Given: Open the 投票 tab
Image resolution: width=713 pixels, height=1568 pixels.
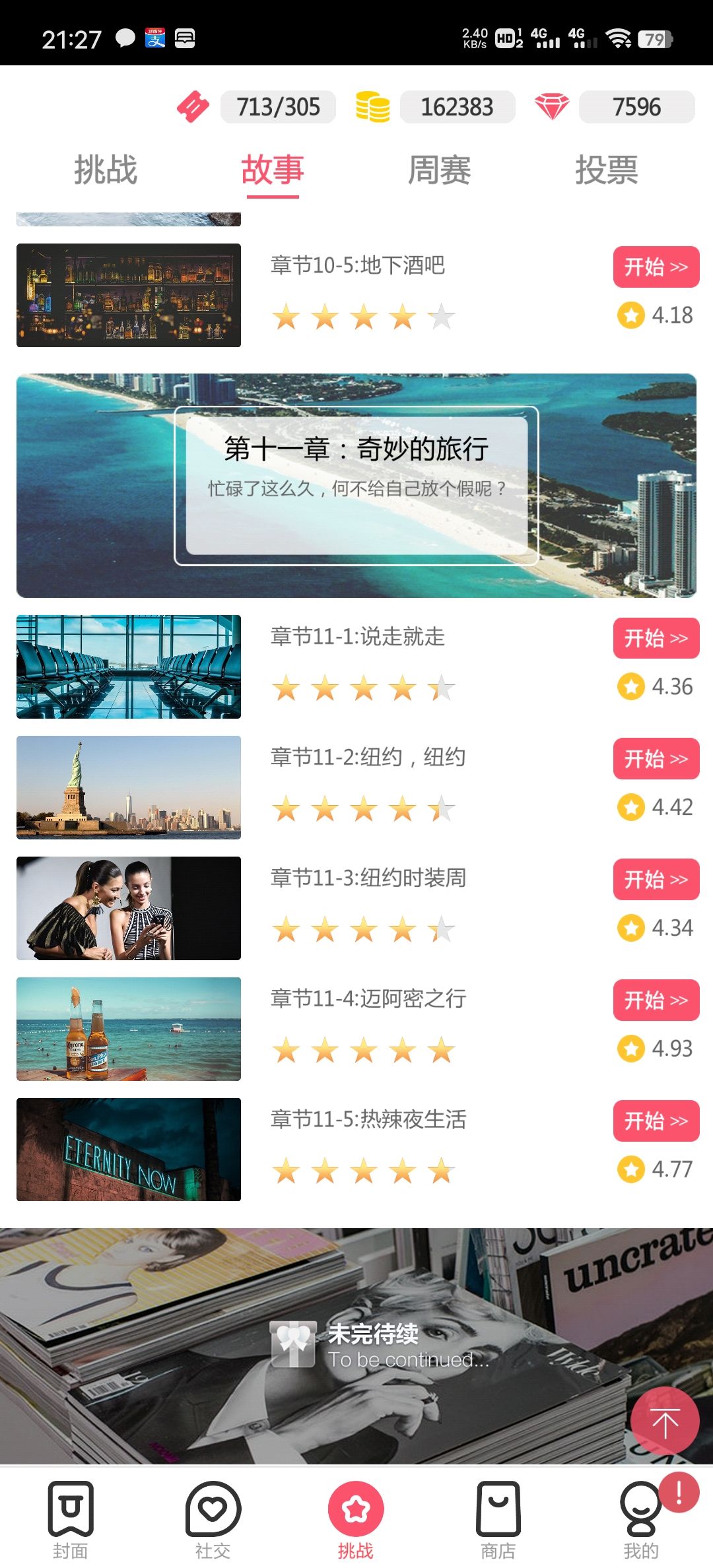Looking at the screenshot, I should pyautogui.click(x=606, y=170).
